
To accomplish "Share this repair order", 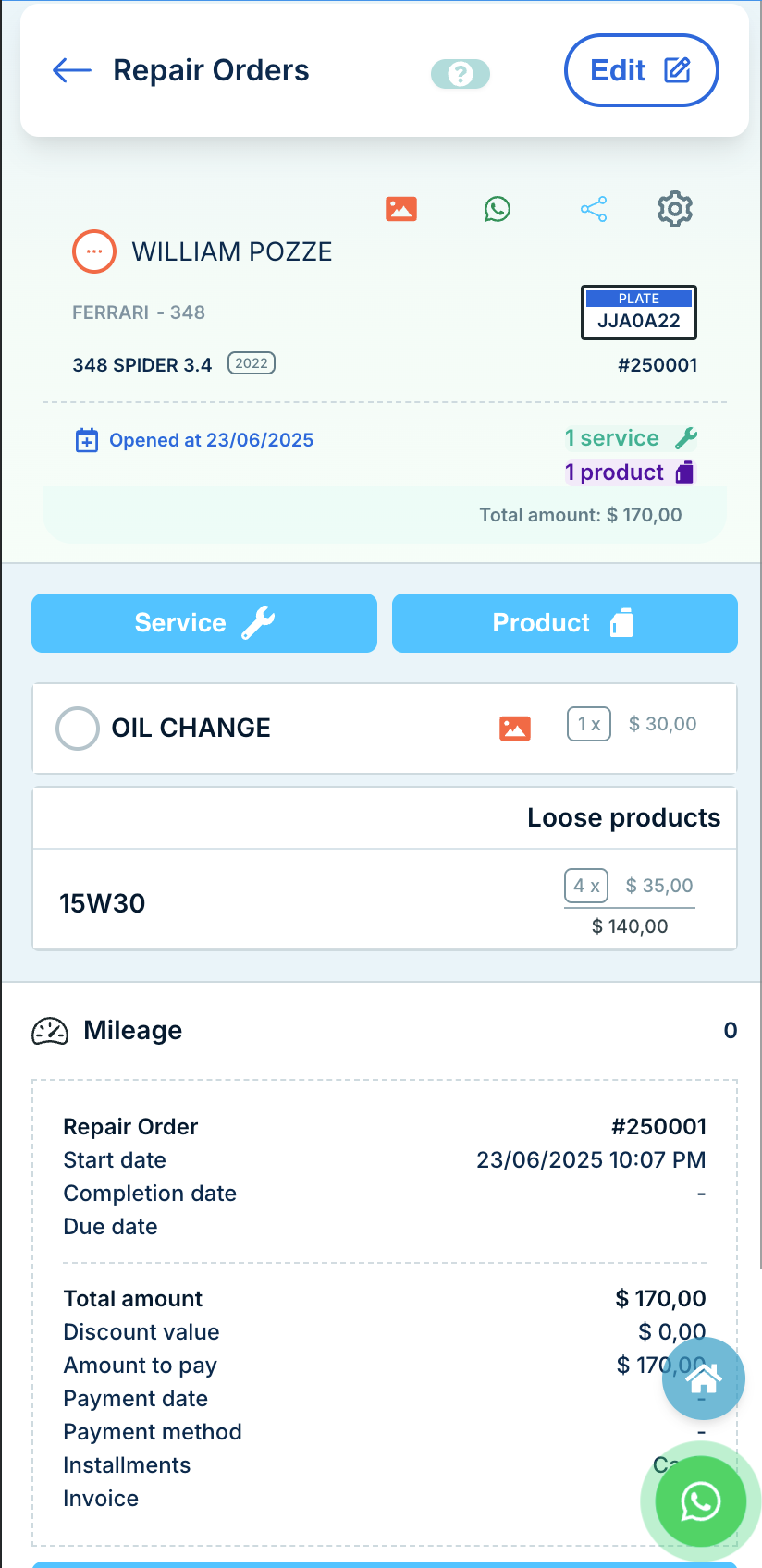I will [x=594, y=209].
